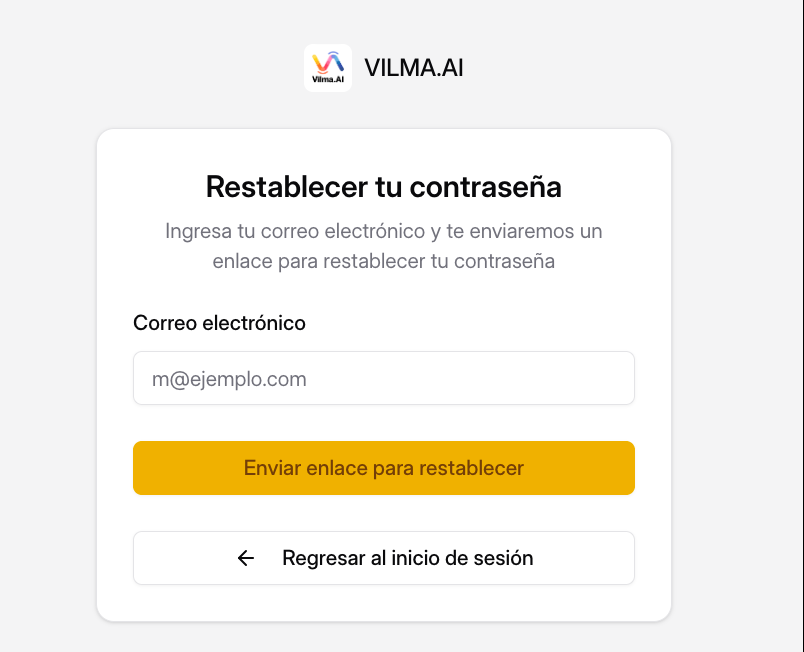Tap Enviar enlace para restablecer button

point(383,468)
